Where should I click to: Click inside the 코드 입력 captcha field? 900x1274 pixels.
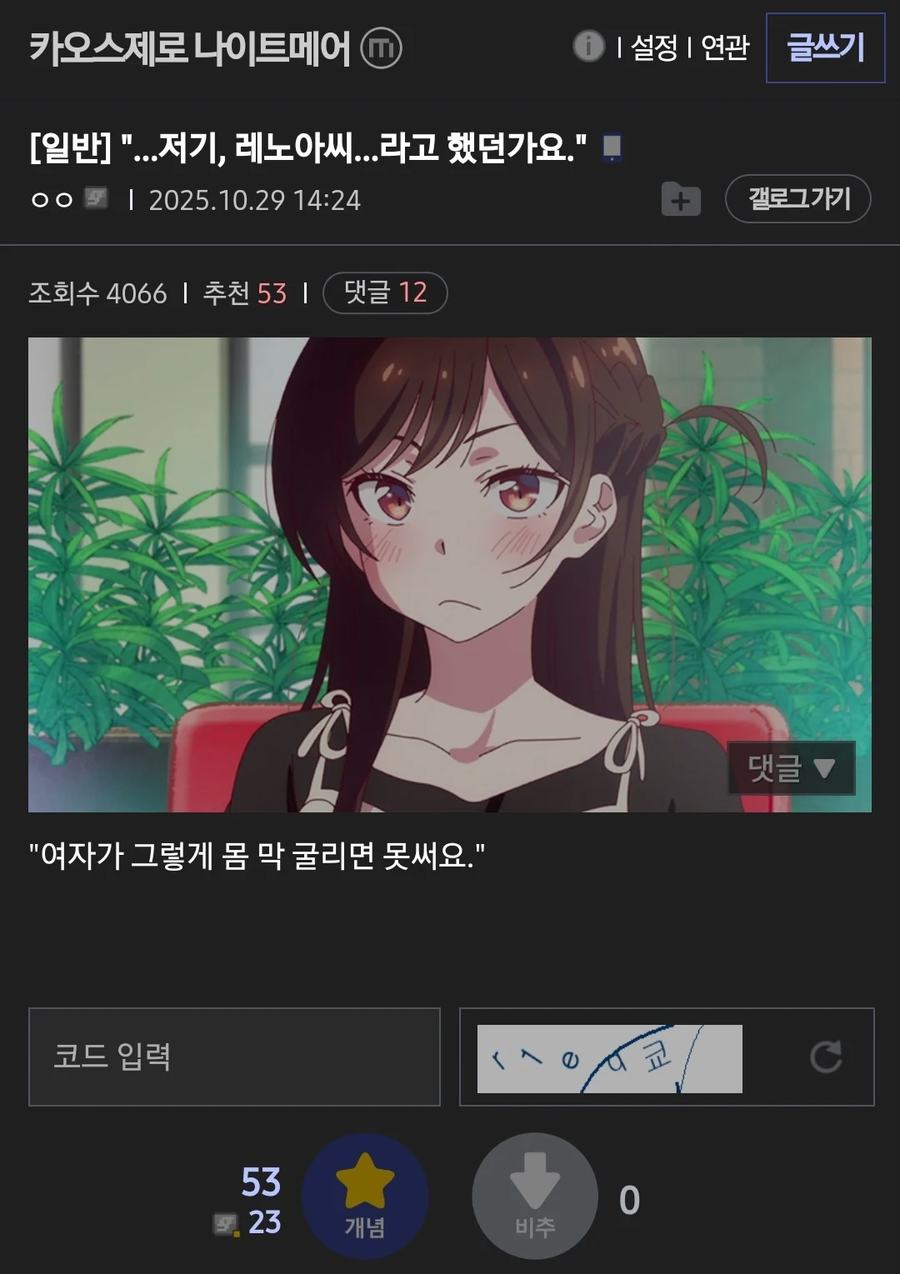(234, 1058)
